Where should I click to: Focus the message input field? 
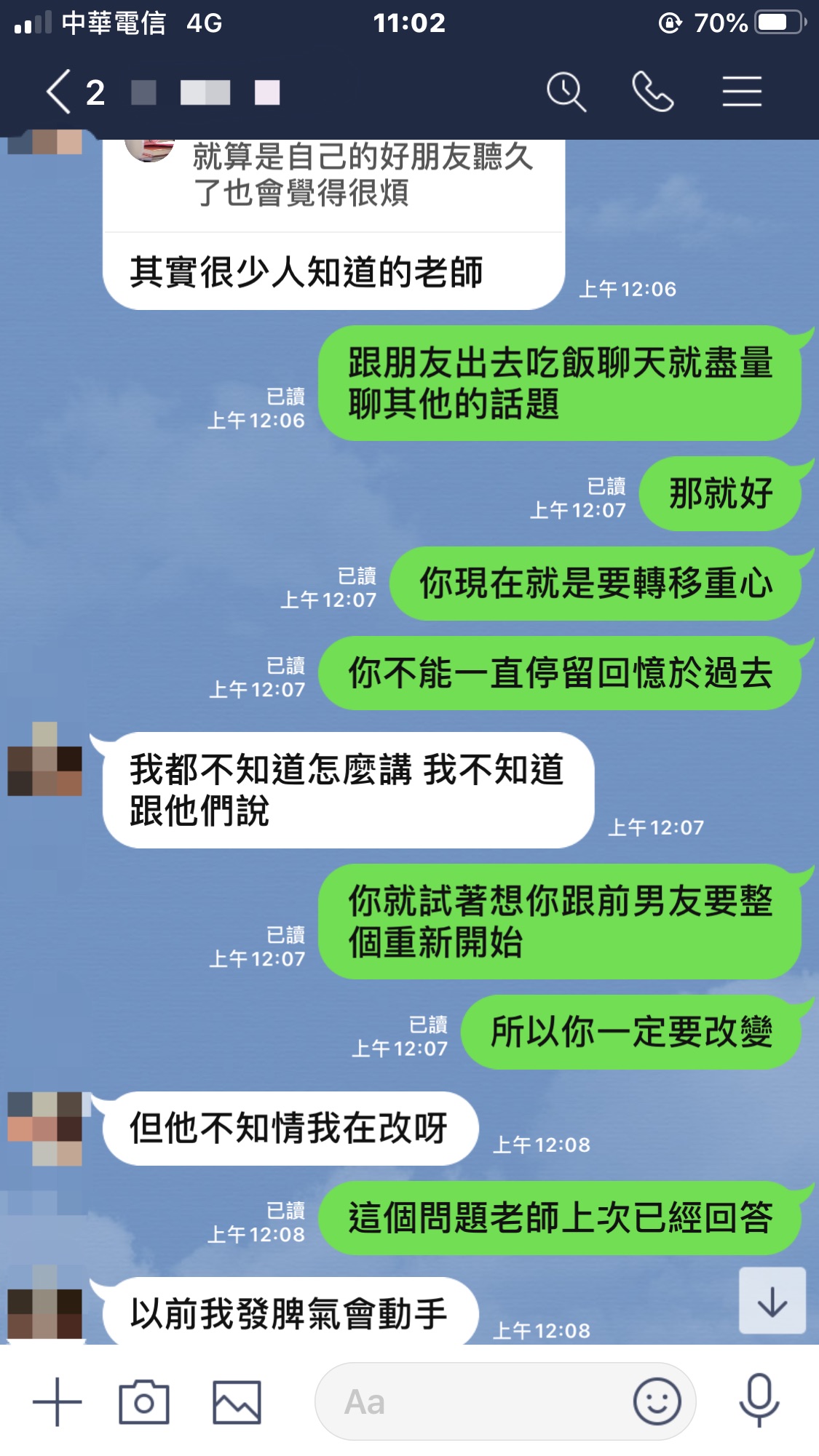point(466,1401)
